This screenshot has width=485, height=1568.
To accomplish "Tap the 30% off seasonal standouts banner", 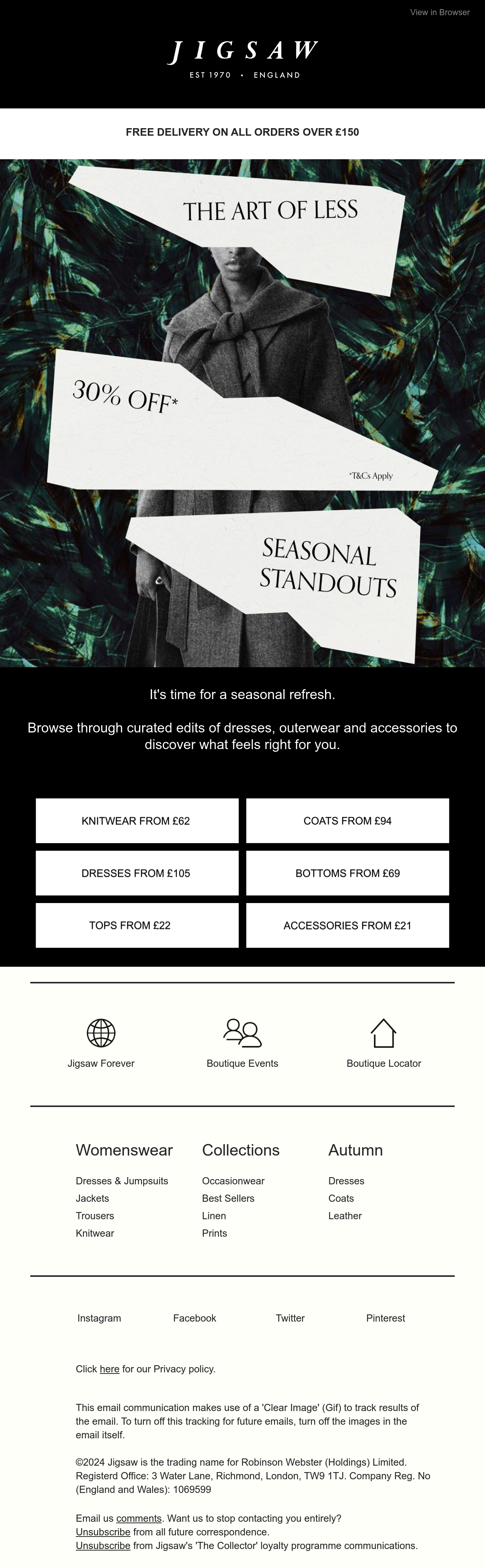I will click(242, 413).
